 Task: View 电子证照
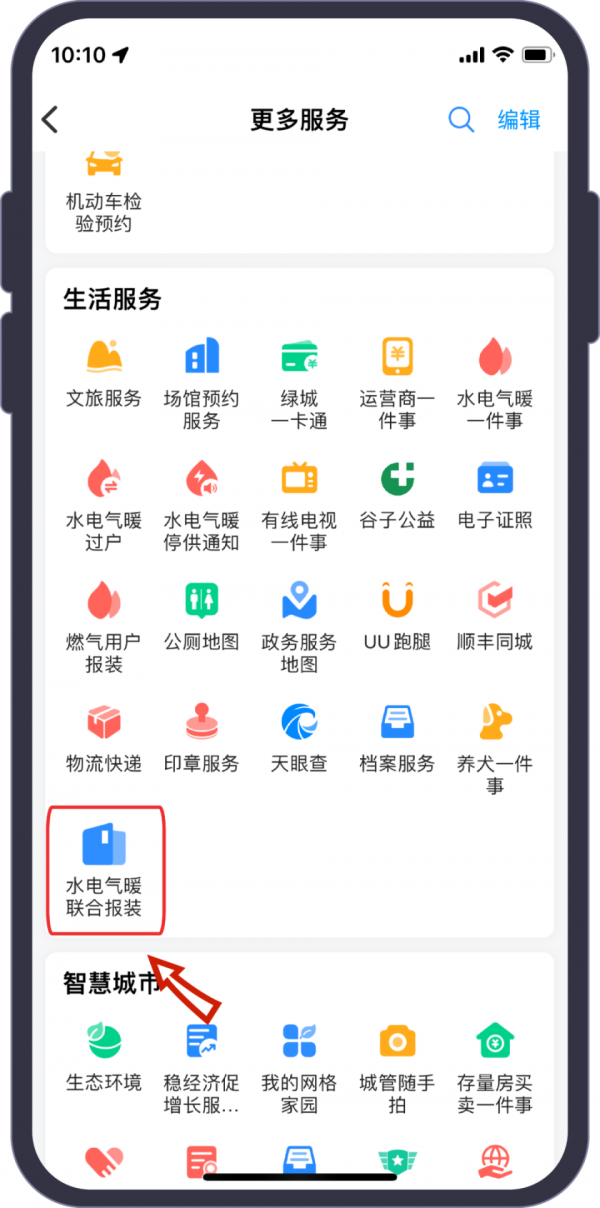pos(495,495)
